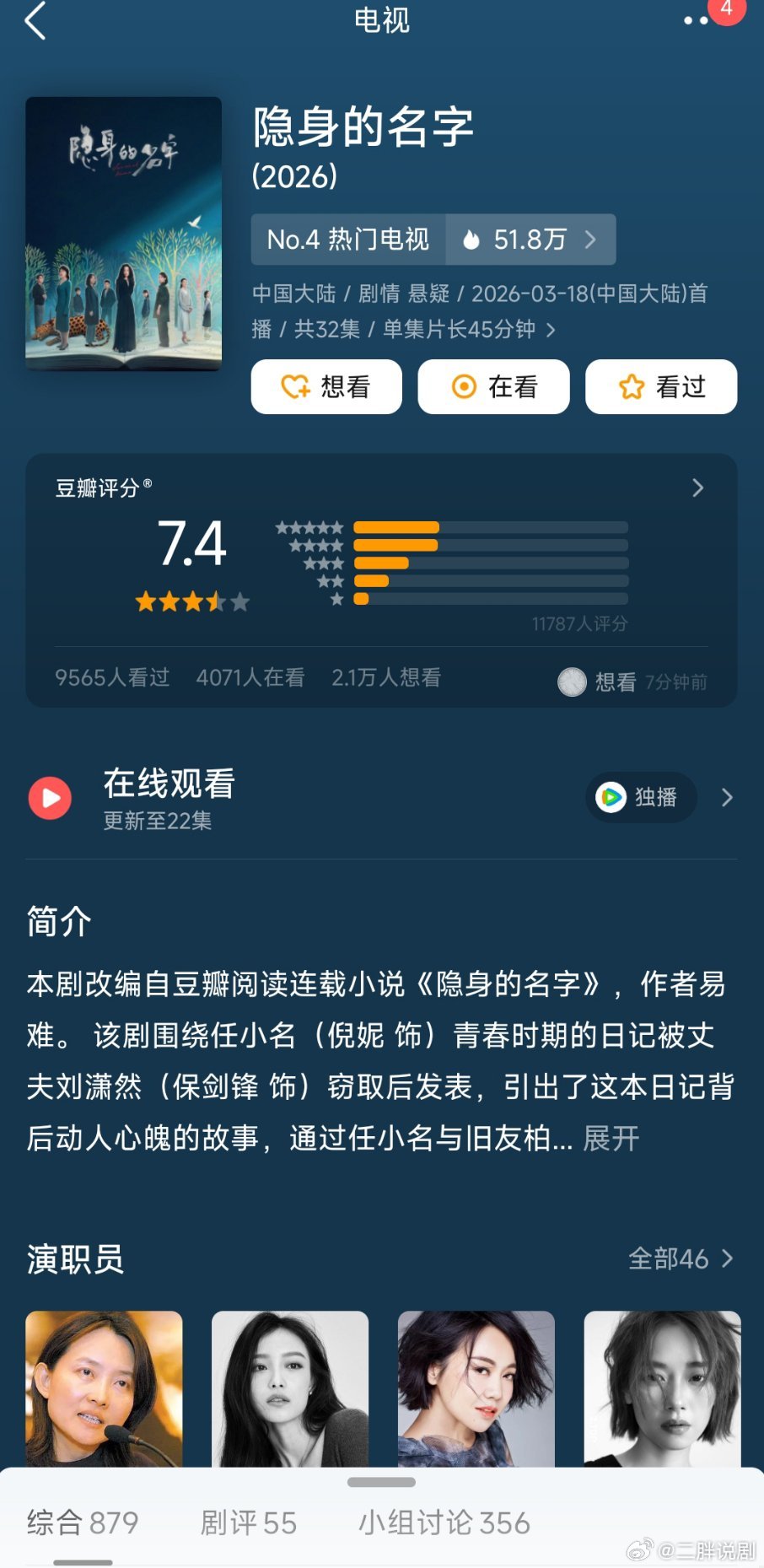Mark the drama as 在看
Image resolution: width=764 pixels, height=1568 pixels.
(493, 386)
